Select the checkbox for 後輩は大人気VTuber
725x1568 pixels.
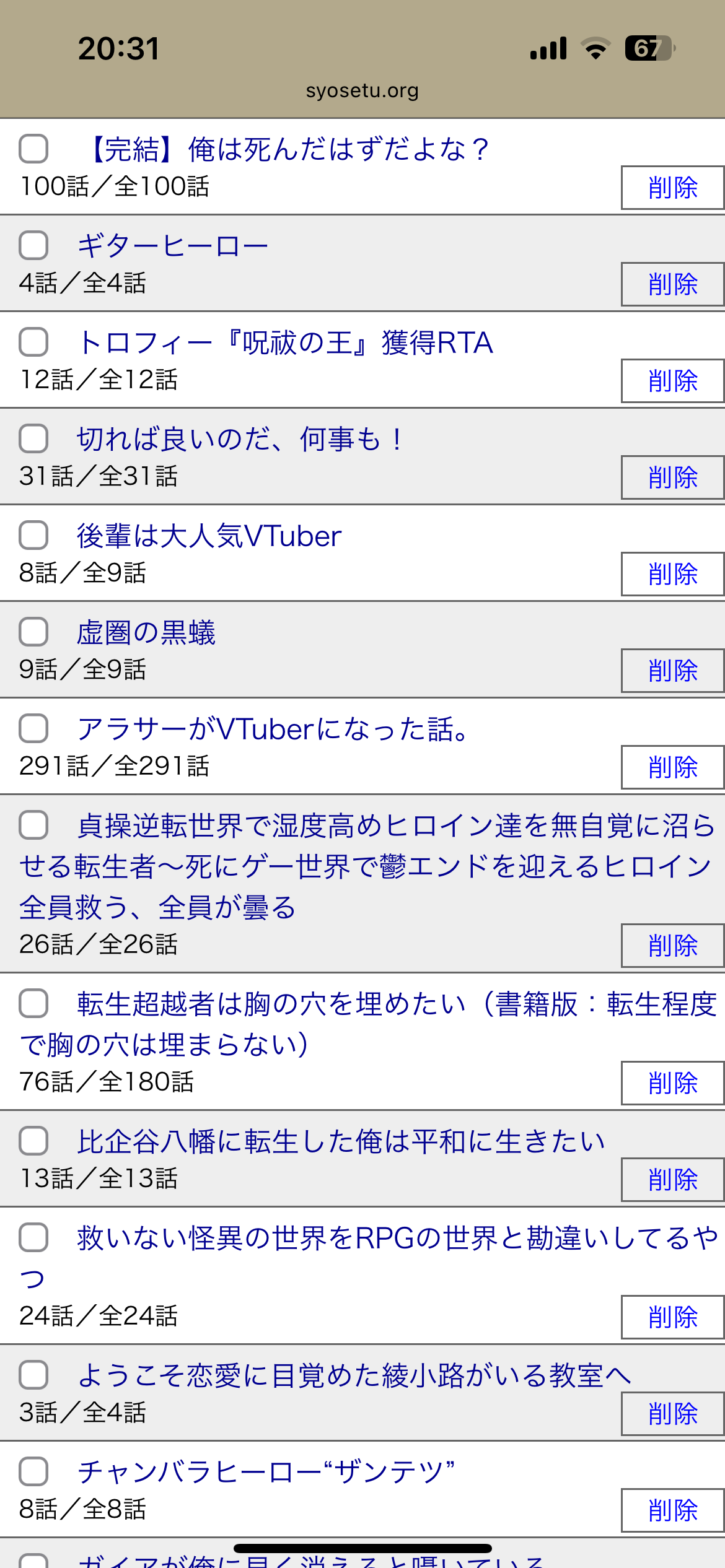33,535
